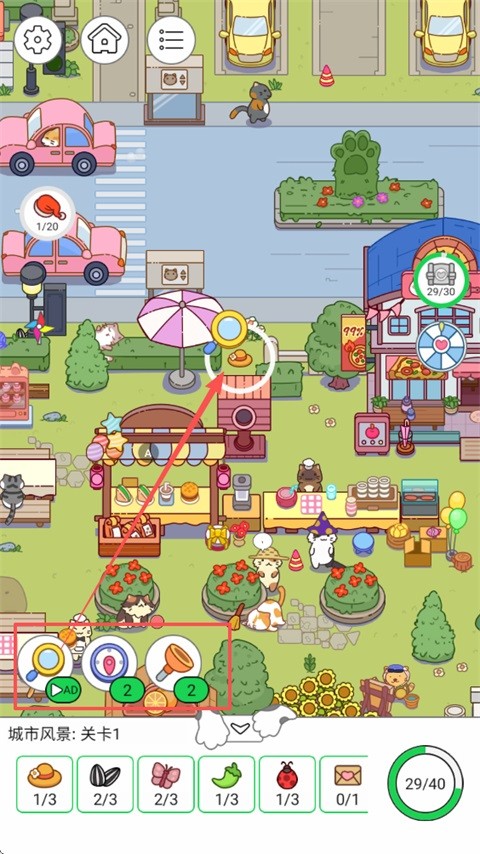
Task: Open the chicken leg 1/20 collection
Action: (x=47, y=213)
